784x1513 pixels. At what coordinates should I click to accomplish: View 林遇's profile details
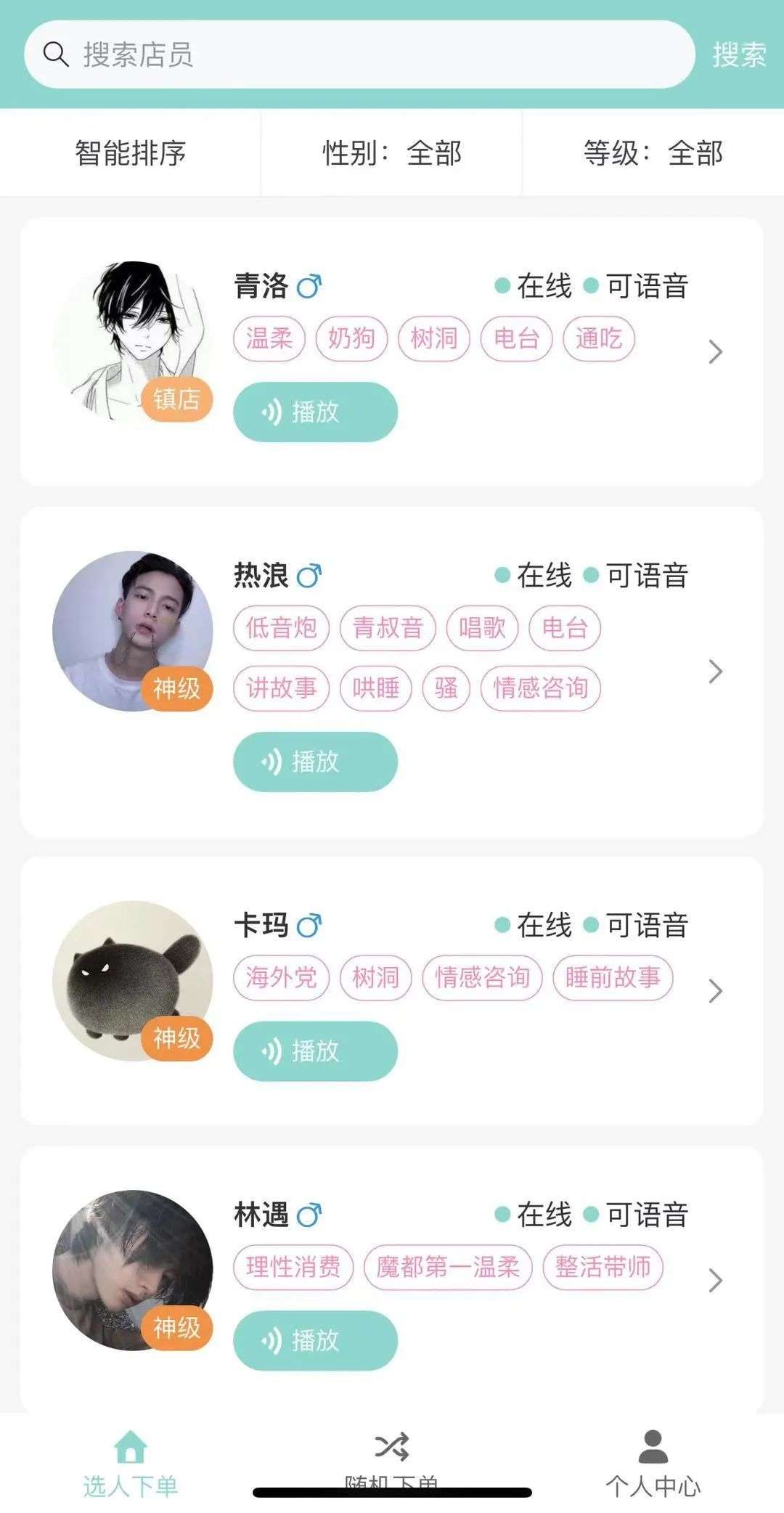pyautogui.click(x=715, y=1281)
